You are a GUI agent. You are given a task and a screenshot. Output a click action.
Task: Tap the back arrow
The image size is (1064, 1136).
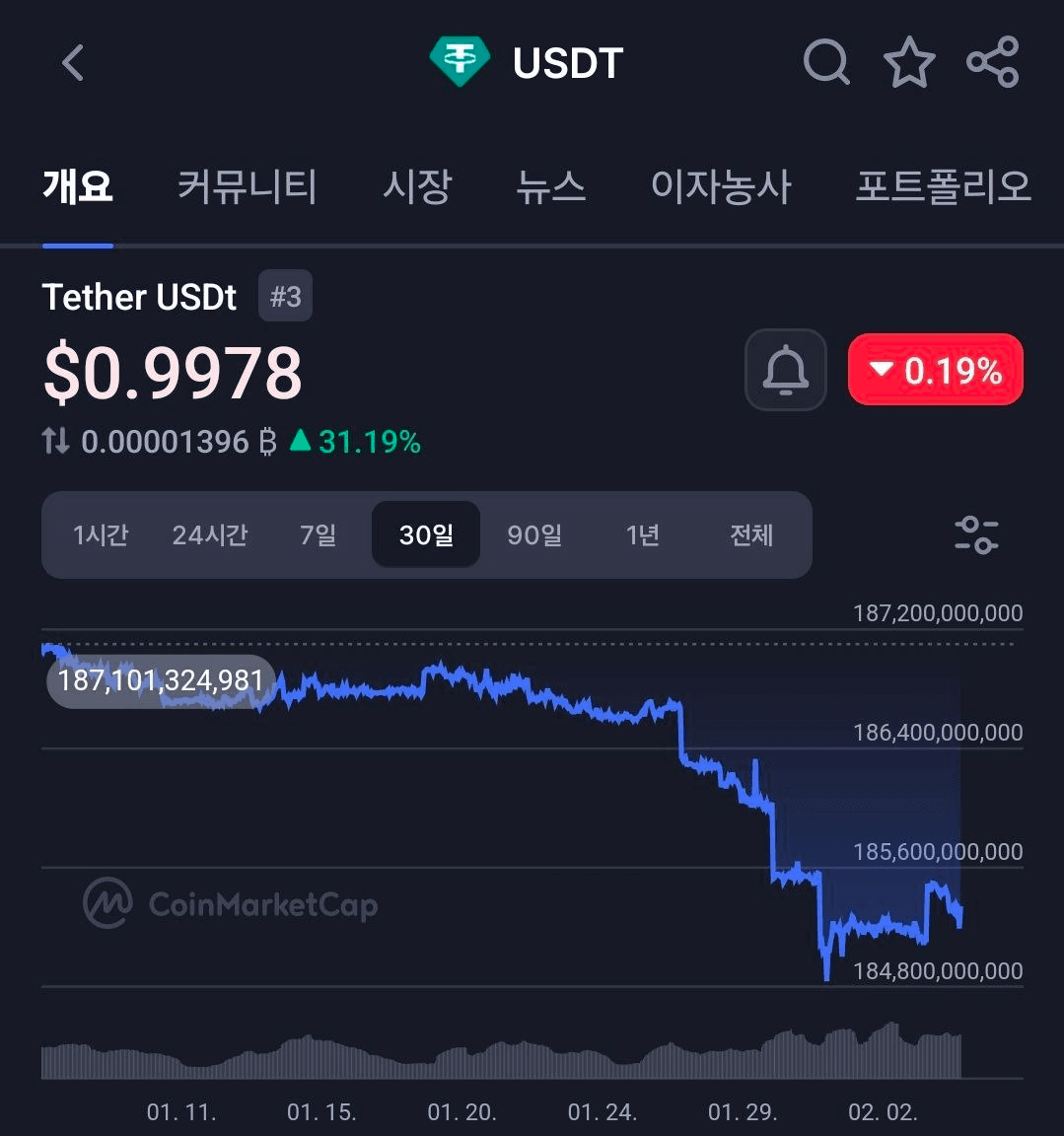coord(71,62)
